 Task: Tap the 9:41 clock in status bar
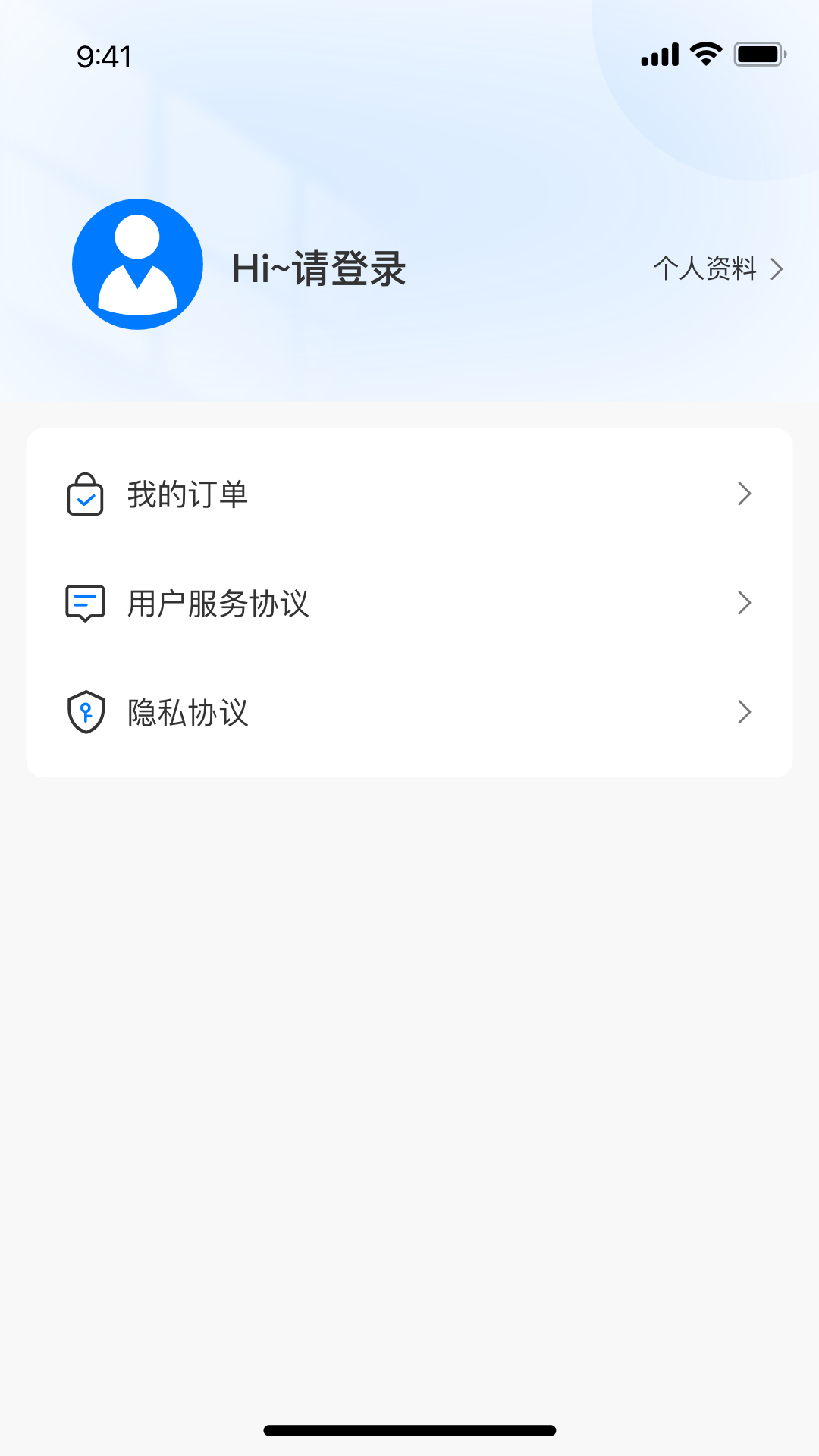(x=105, y=57)
